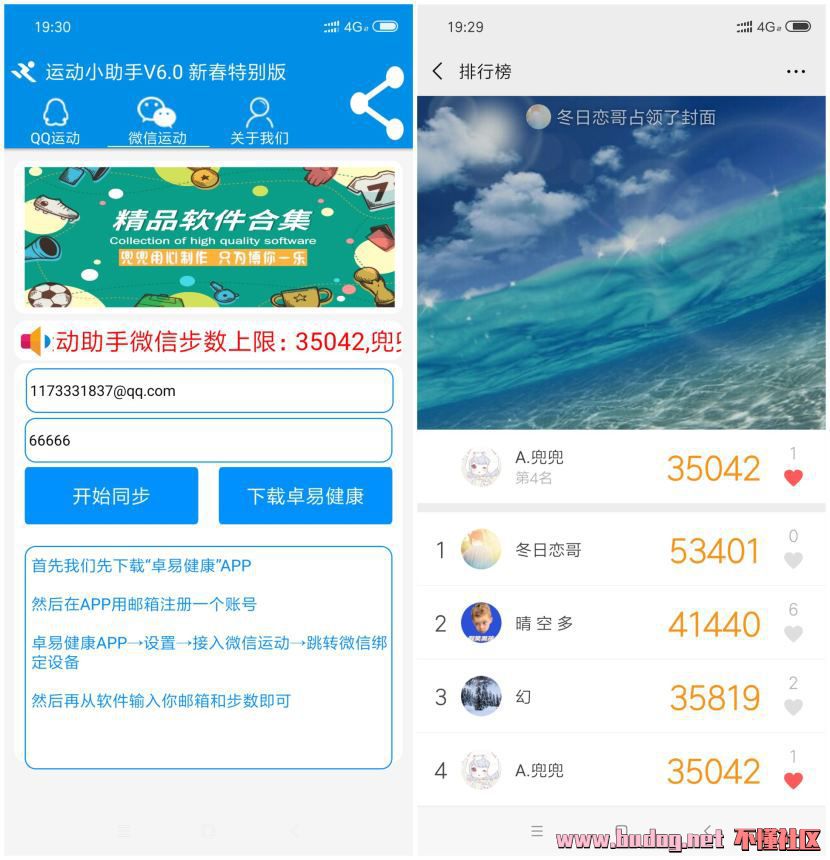Like 晴空多's 41440 steps
Image resolution: width=830 pixels, height=860 pixels.
793,633
